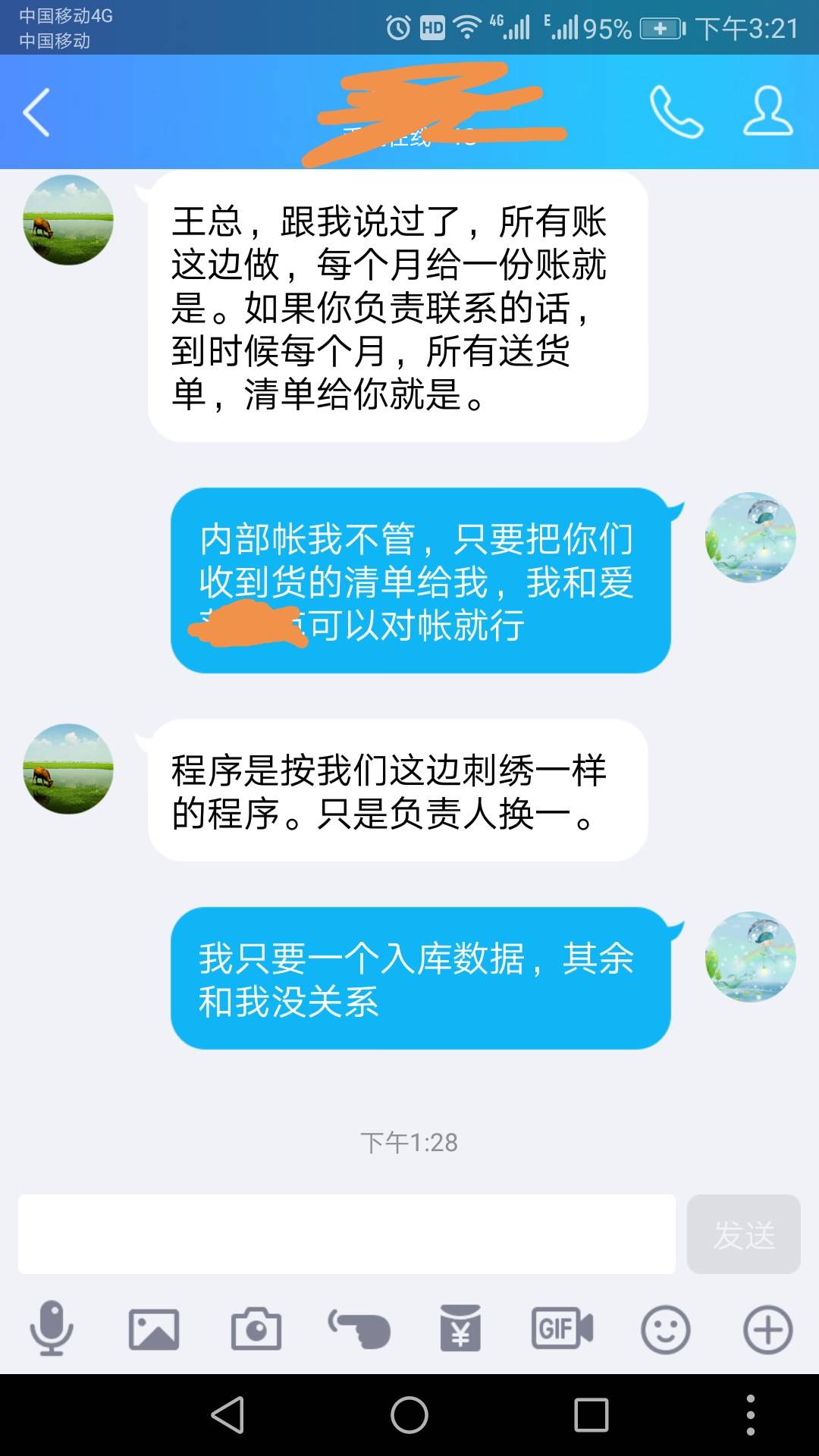The width and height of the screenshot is (819, 1456).
Task: Record a voice message with the microphone
Action: click(x=52, y=1329)
